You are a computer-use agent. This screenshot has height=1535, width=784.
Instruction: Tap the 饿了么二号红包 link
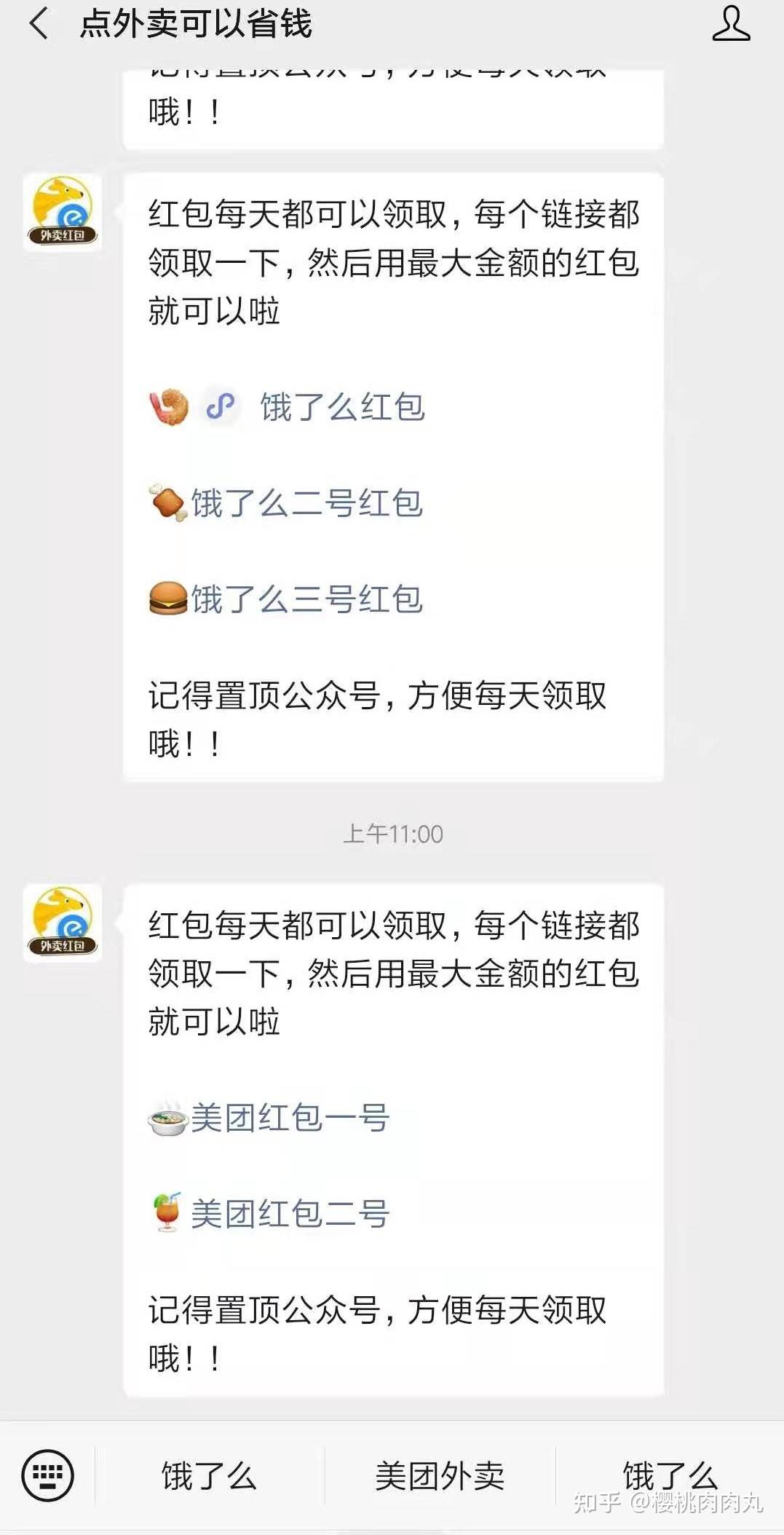[306, 503]
